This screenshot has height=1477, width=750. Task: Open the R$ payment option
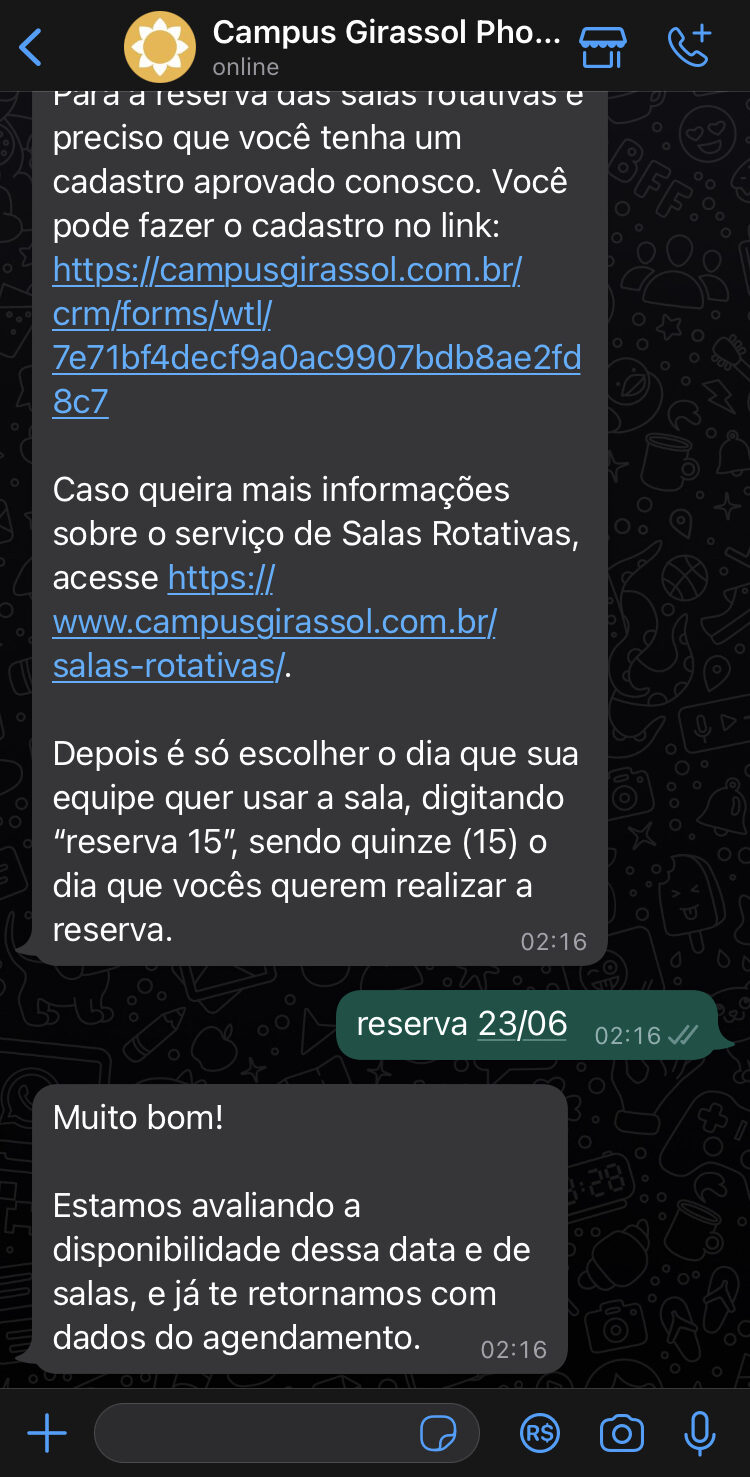pos(540,1434)
